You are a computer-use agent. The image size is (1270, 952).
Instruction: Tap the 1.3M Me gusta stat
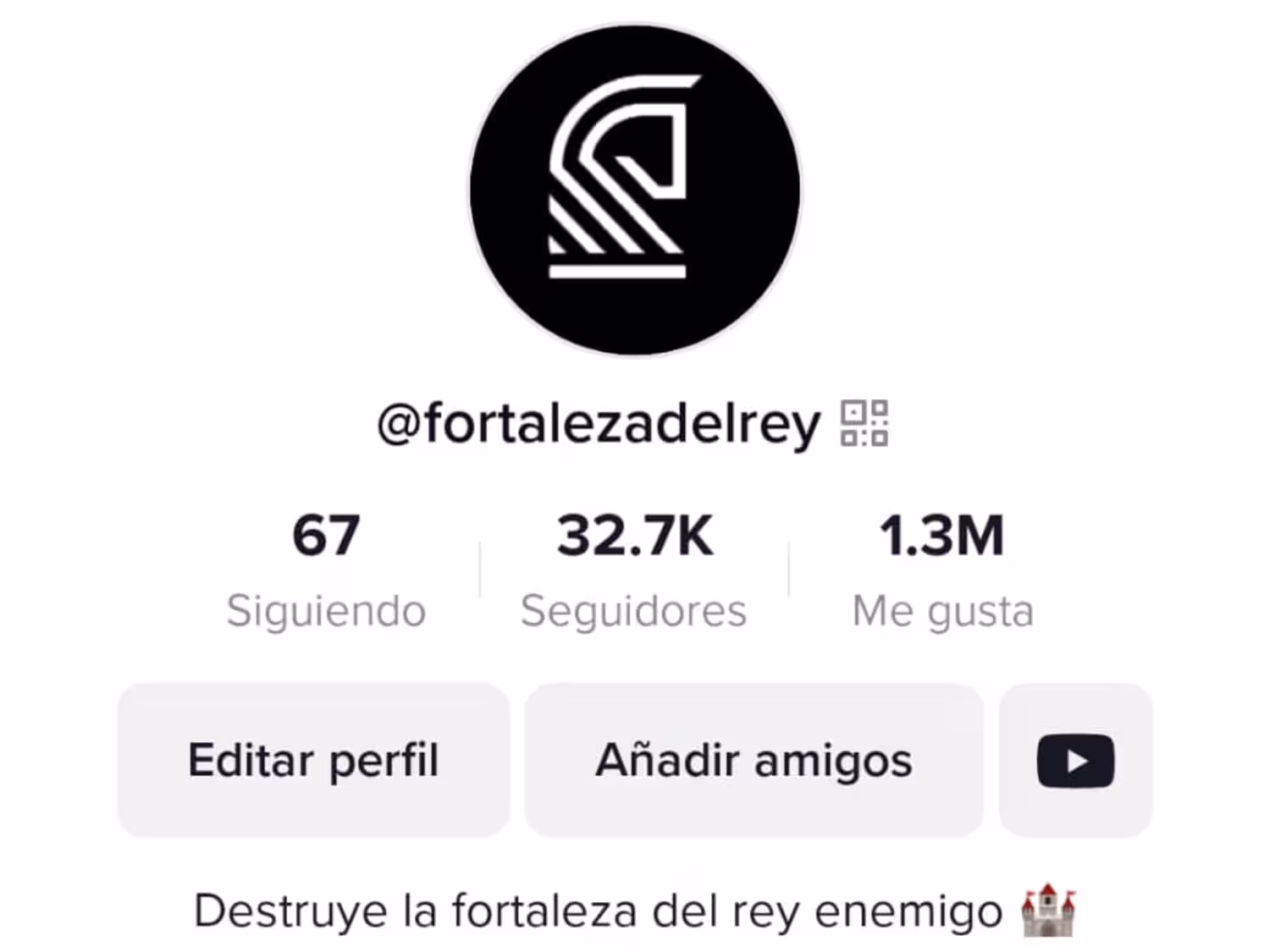pos(942,570)
